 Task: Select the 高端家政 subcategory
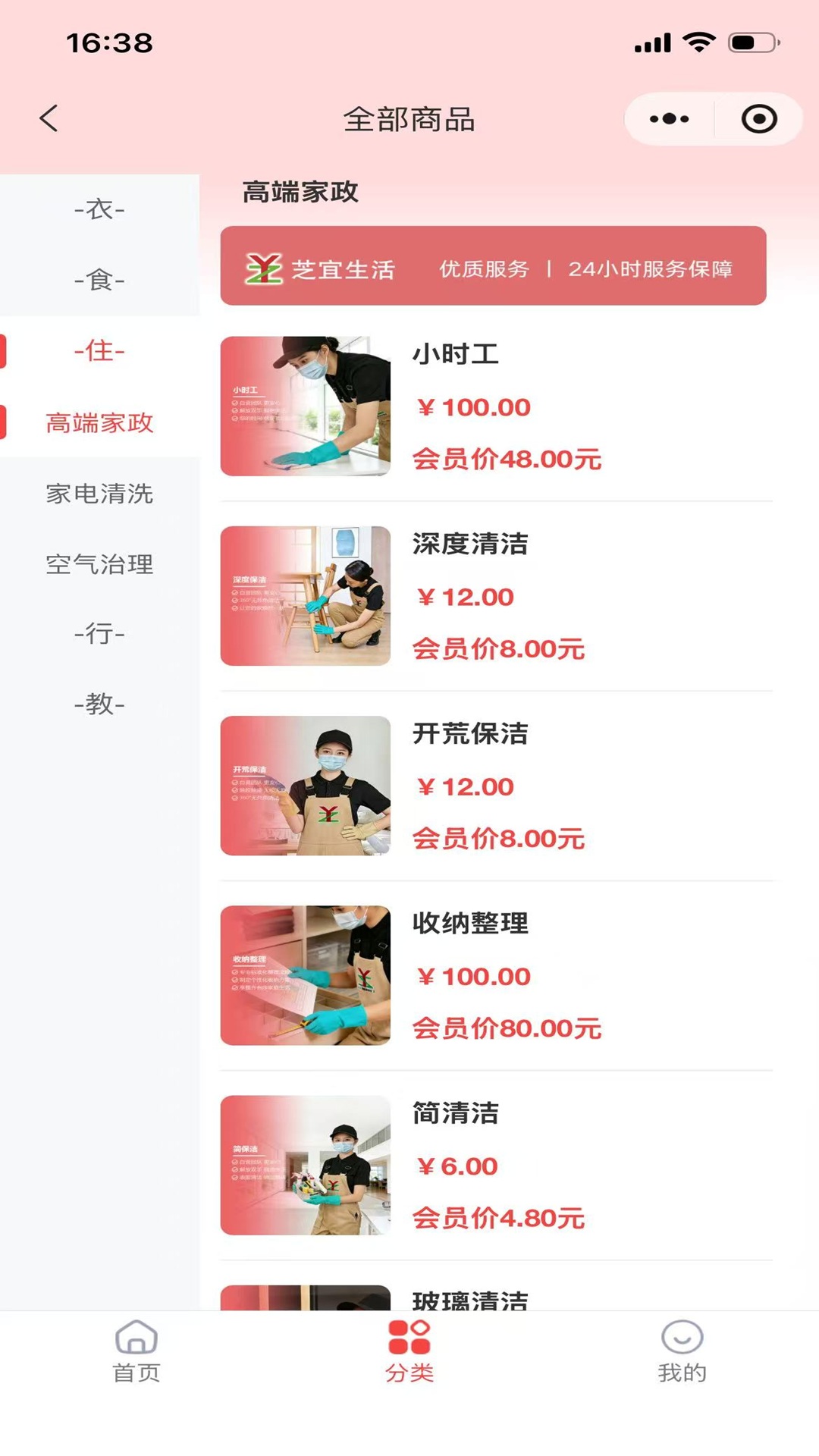pos(99,422)
